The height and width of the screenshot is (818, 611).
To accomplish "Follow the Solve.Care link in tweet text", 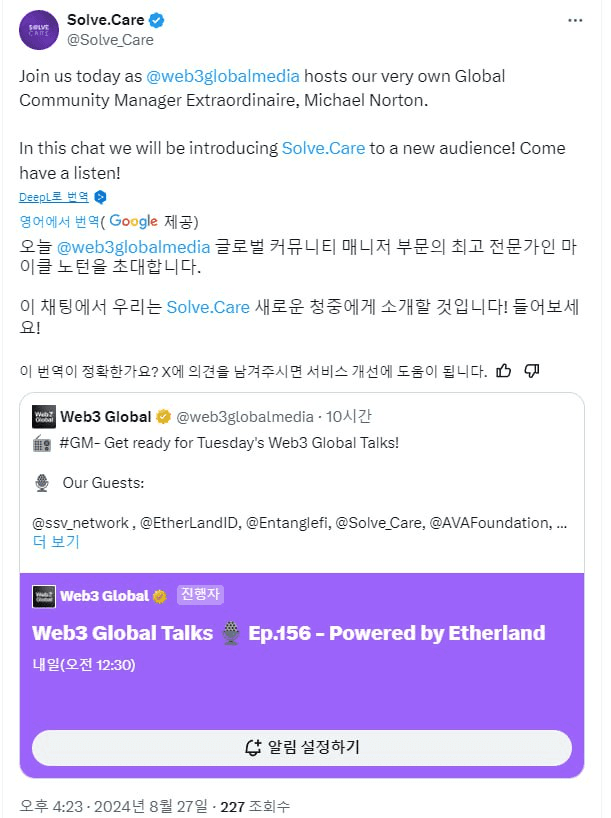I will click(323, 148).
